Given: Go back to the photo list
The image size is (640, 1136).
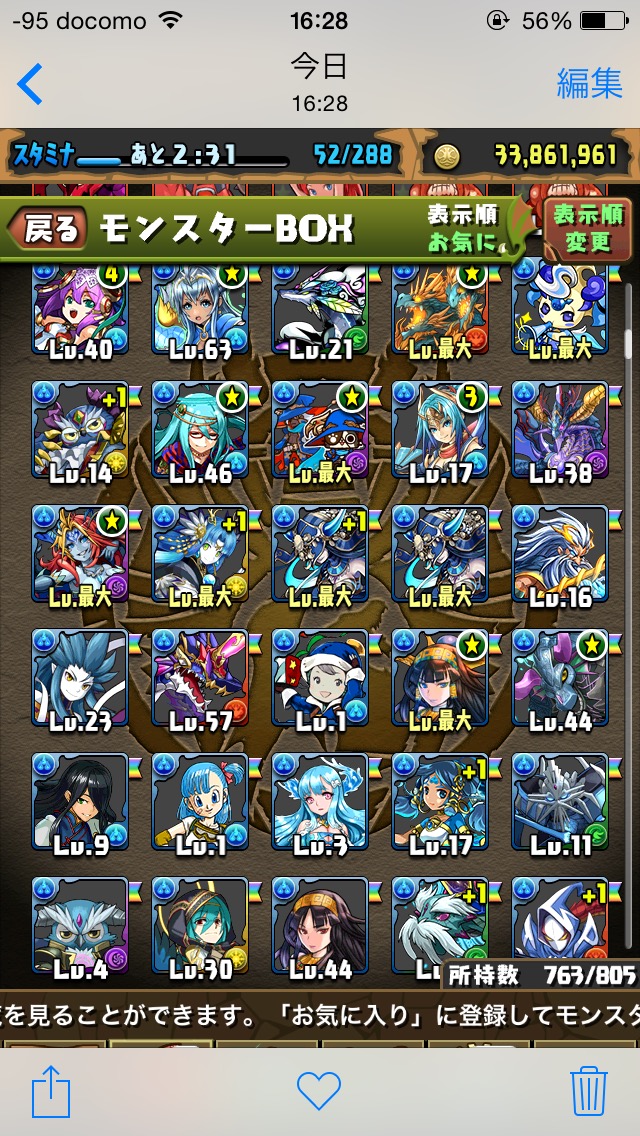Looking at the screenshot, I should tap(30, 83).
